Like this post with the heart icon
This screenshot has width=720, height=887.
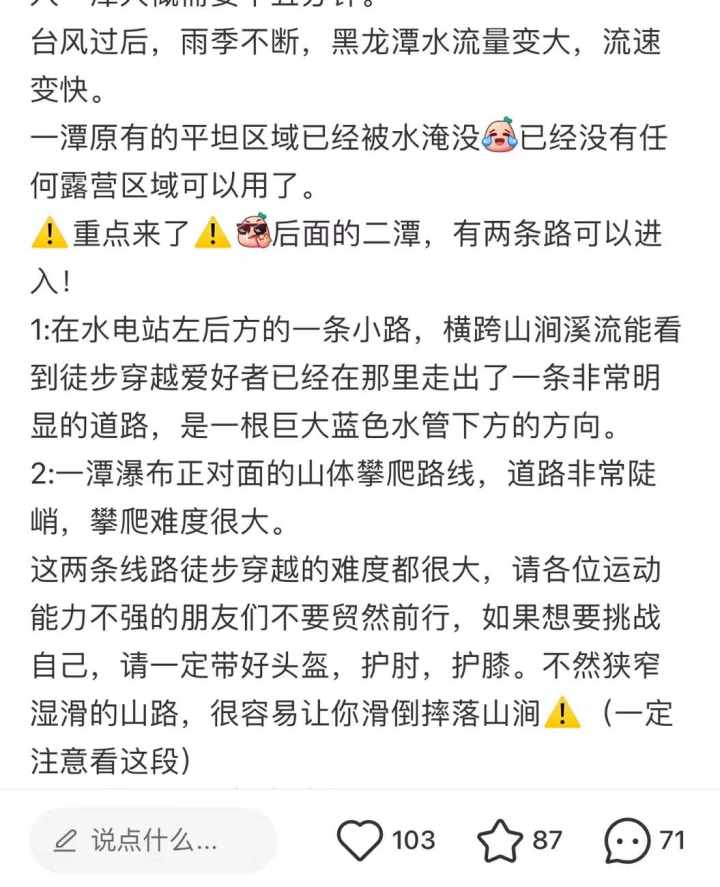[x=359, y=840]
